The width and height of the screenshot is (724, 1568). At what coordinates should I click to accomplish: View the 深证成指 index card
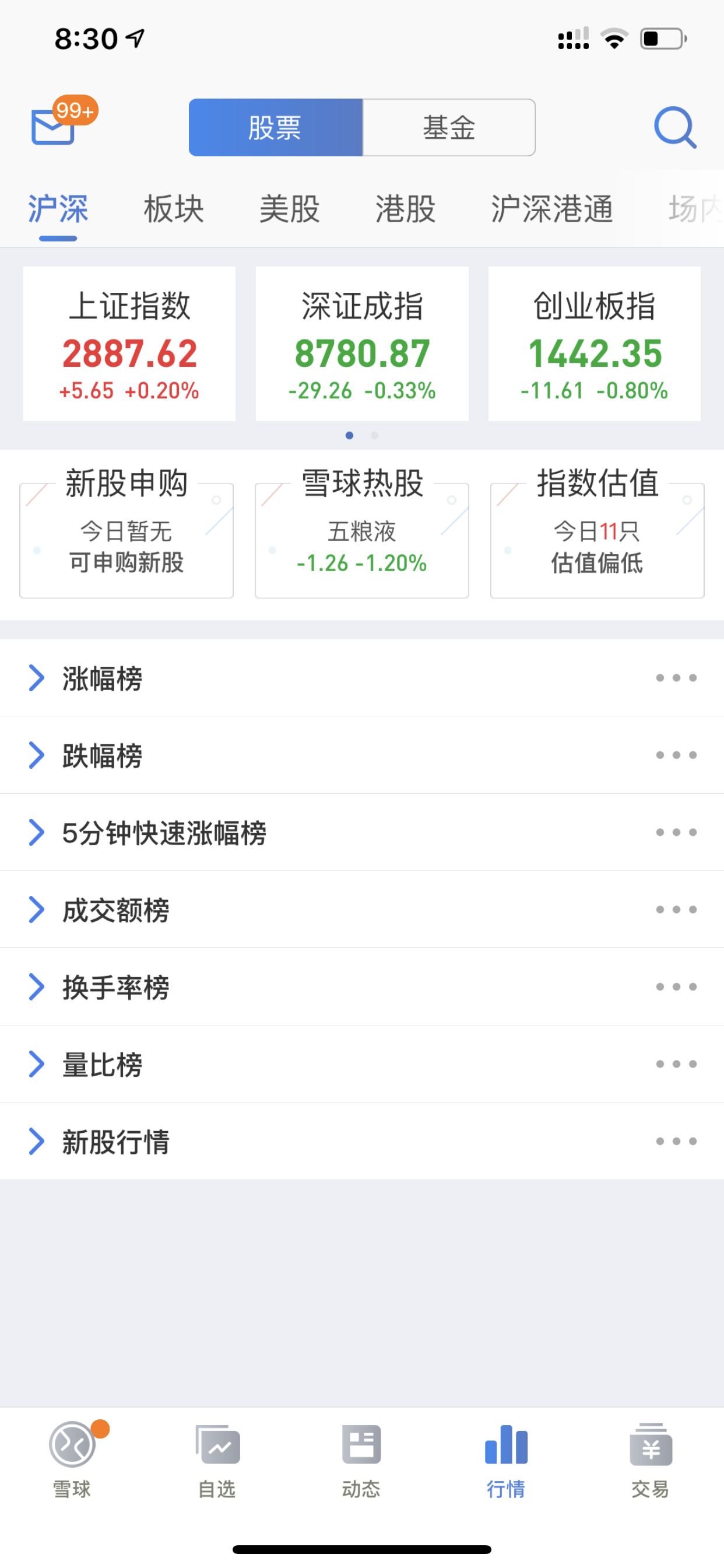point(362,344)
